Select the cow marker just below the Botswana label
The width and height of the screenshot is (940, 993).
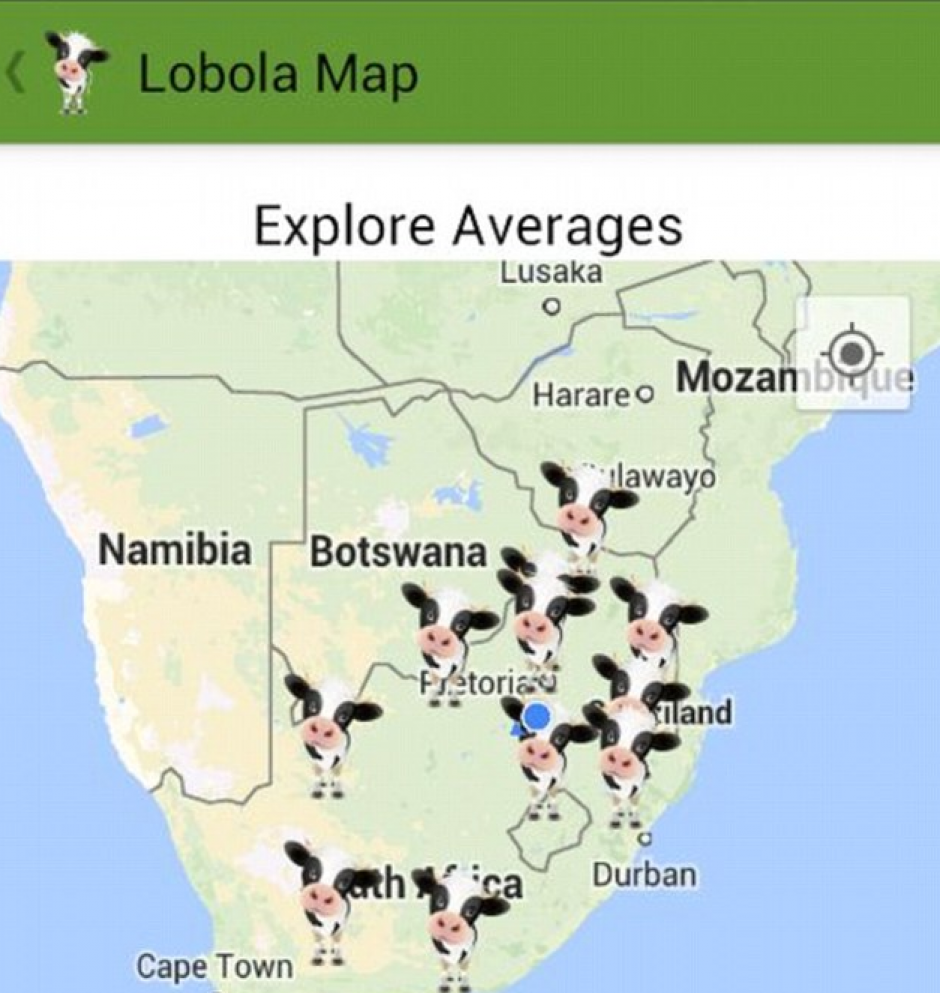point(446,638)
